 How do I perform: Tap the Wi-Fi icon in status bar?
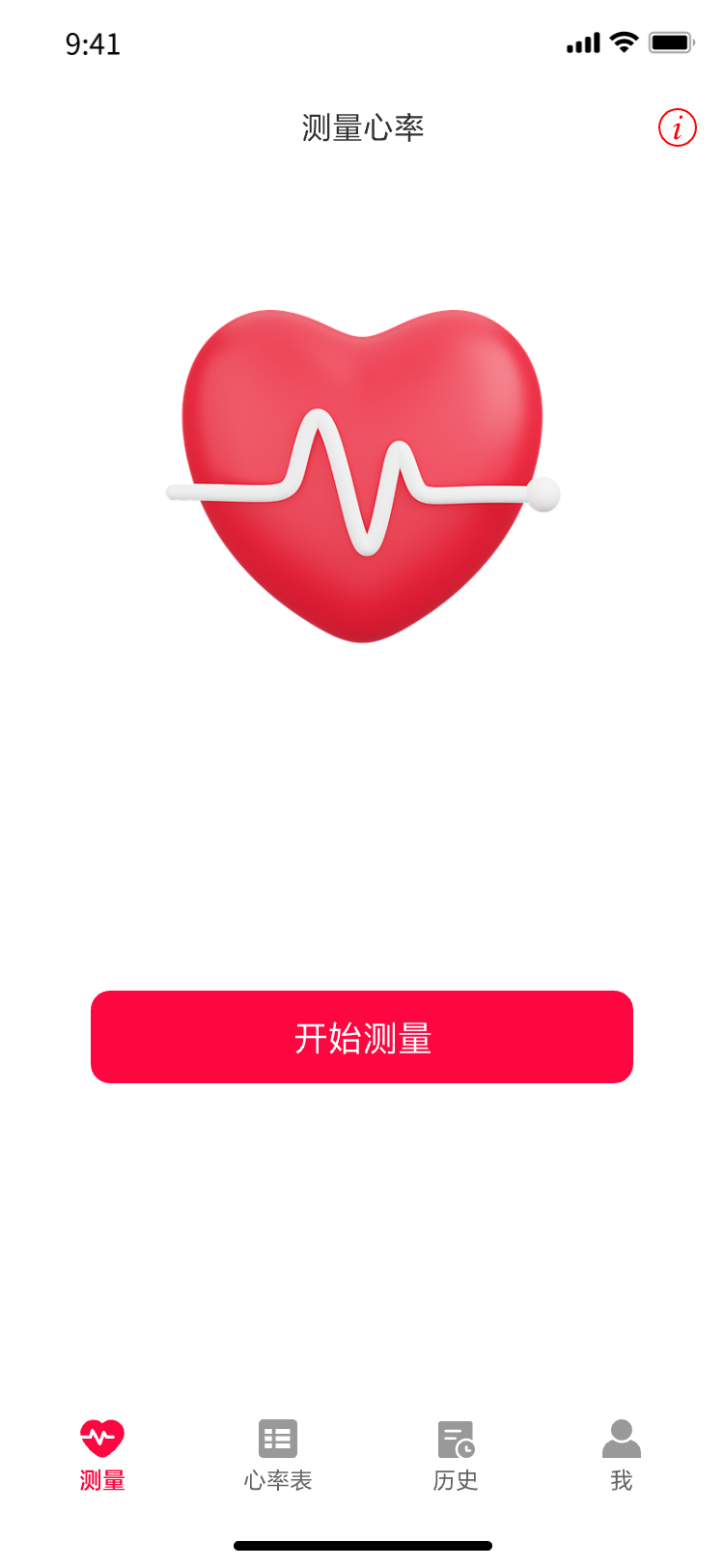[623, 42]
